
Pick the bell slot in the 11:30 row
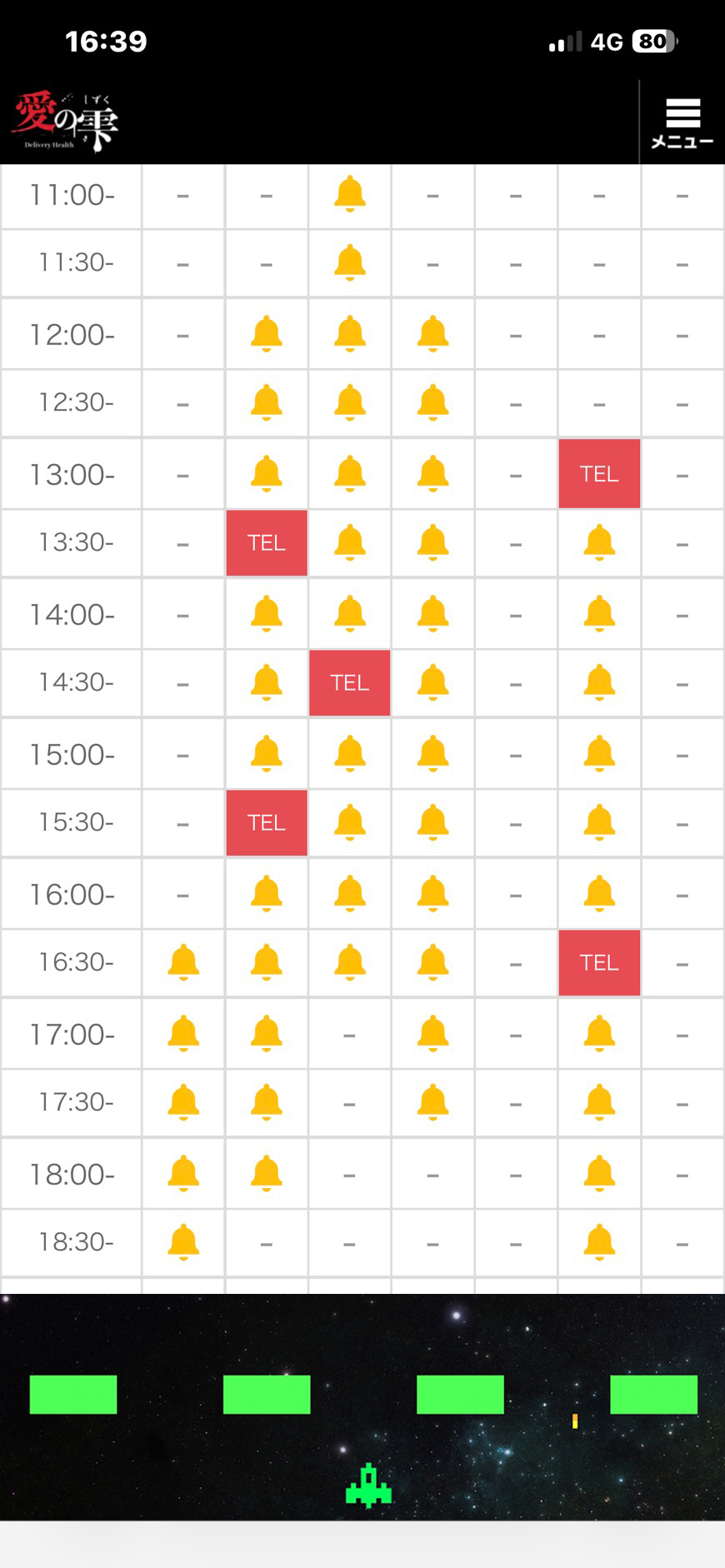coord(350,262)
